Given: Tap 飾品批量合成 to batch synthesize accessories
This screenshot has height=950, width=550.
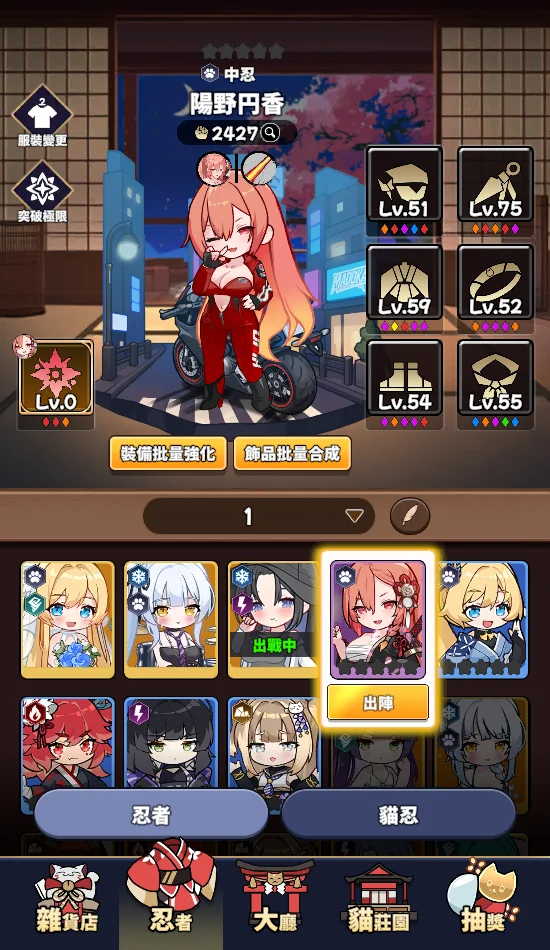Looking at the screenshot, I should [292, 453].
